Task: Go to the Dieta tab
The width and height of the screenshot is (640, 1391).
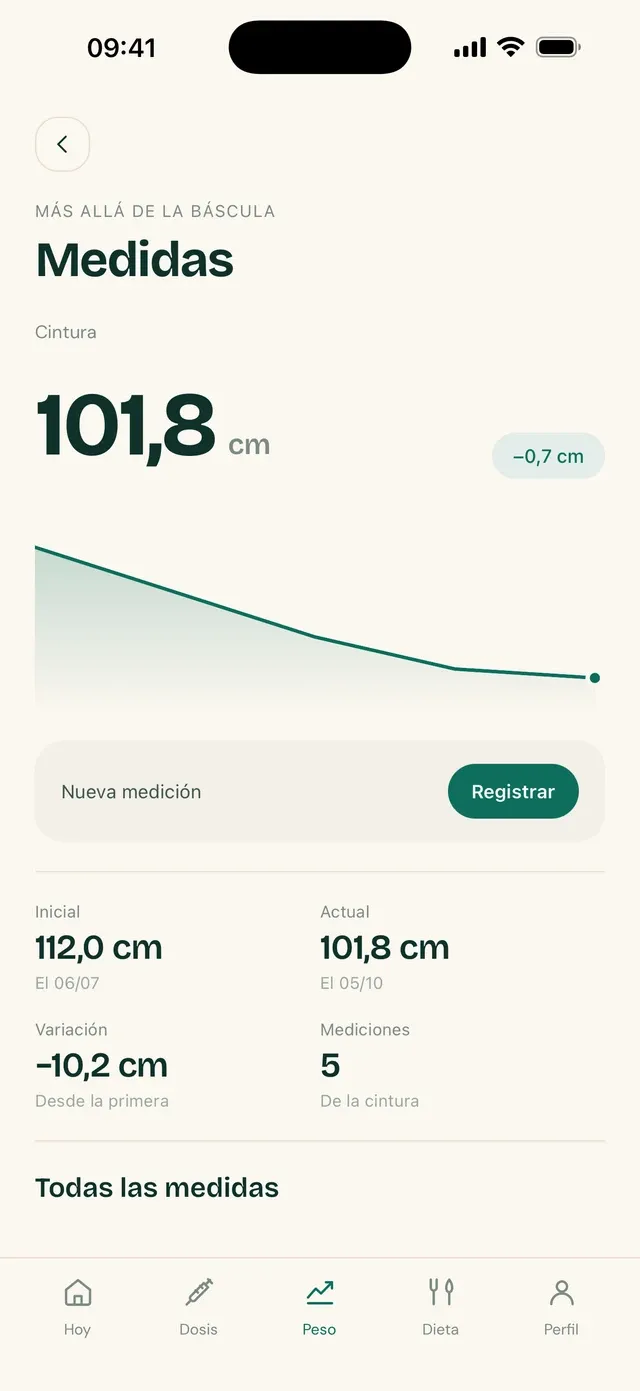Action: pyautogui.click(x=441, y=1307)
